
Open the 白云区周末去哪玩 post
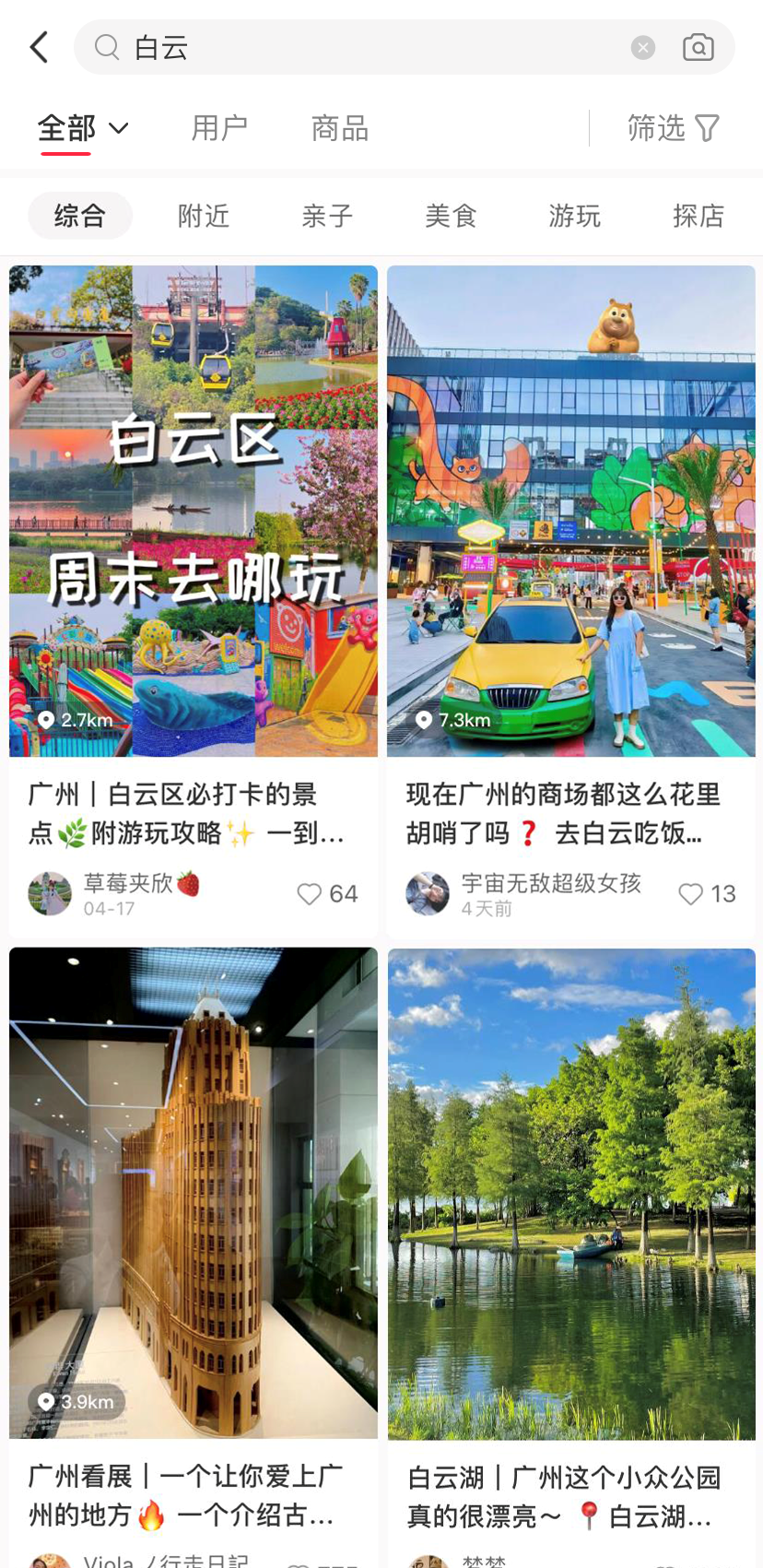[194, 512]
